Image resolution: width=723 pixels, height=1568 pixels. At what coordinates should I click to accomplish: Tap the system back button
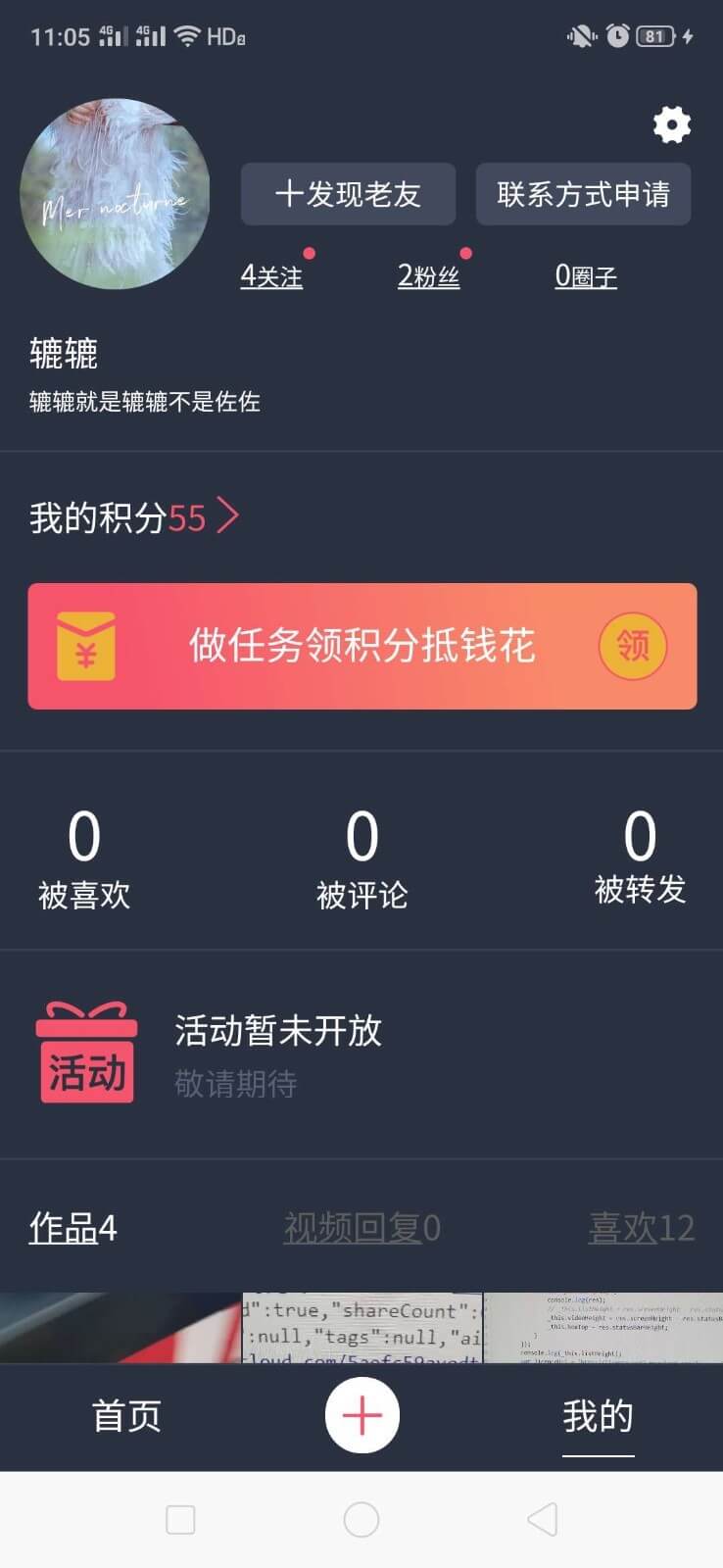coord(542,1520)
